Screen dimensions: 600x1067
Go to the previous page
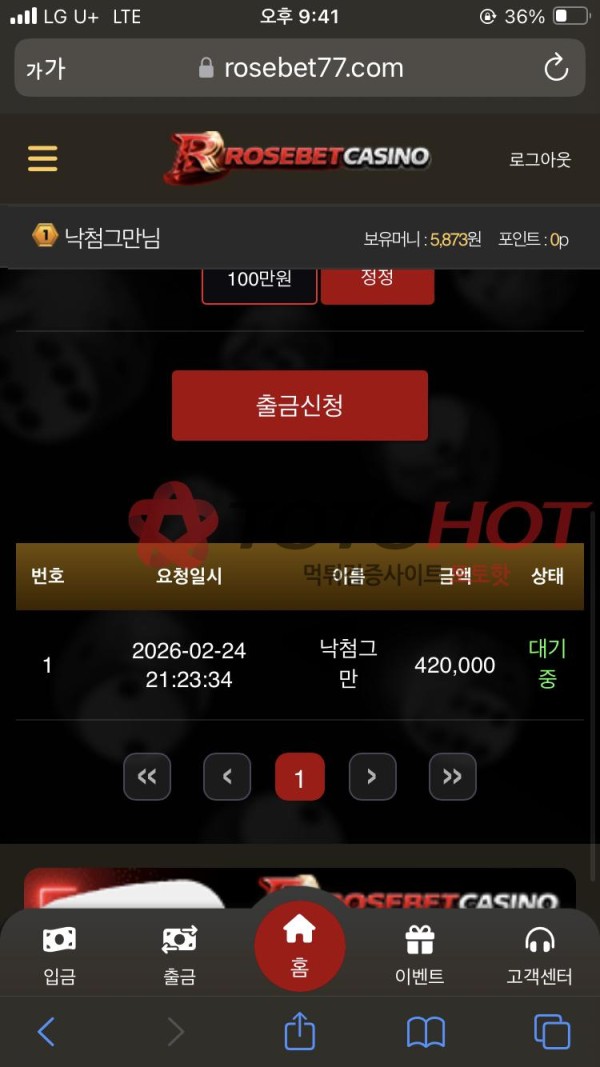coord(227,777)
